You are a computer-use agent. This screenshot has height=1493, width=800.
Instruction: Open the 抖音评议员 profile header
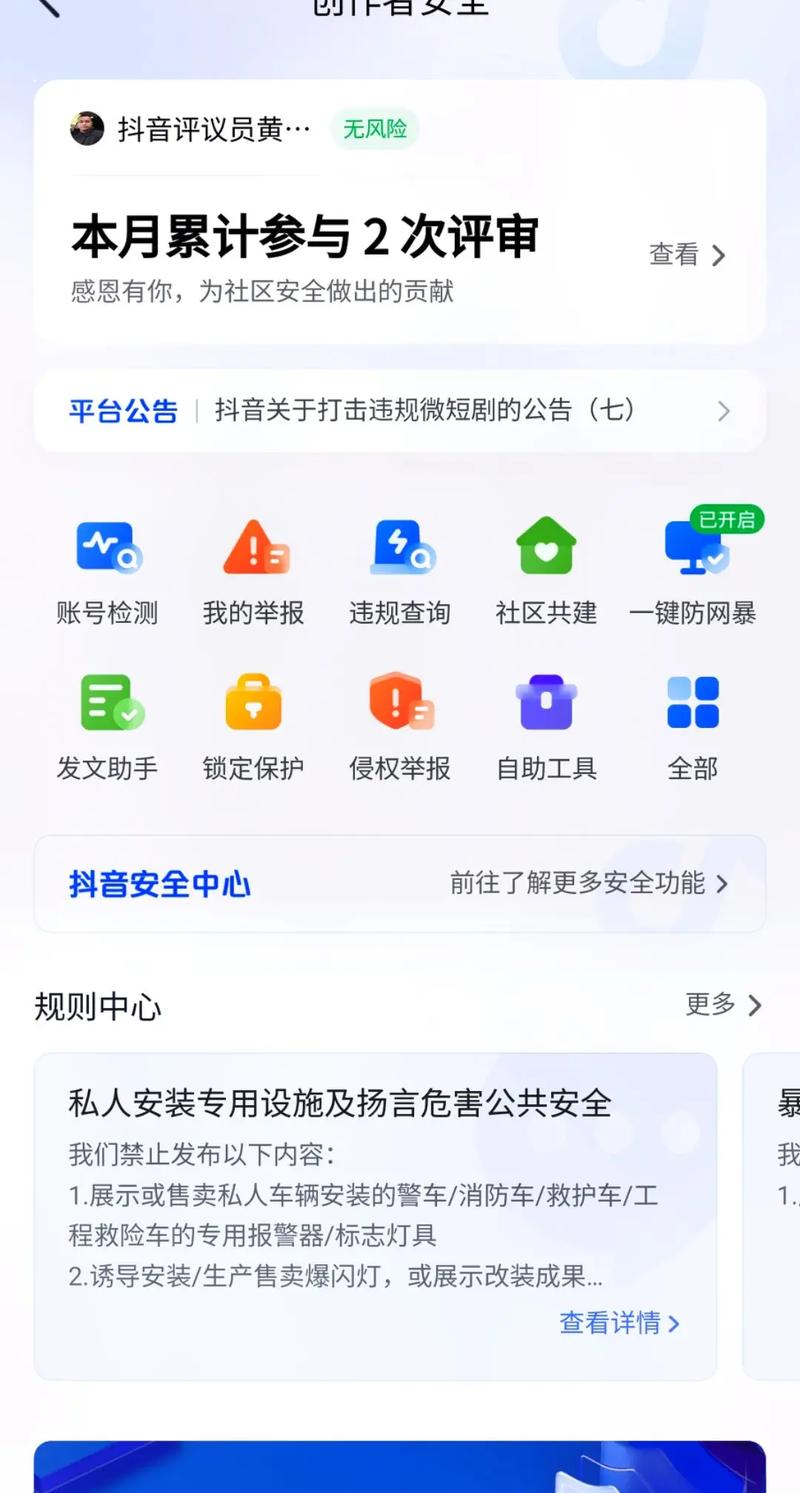click(190, 129)
